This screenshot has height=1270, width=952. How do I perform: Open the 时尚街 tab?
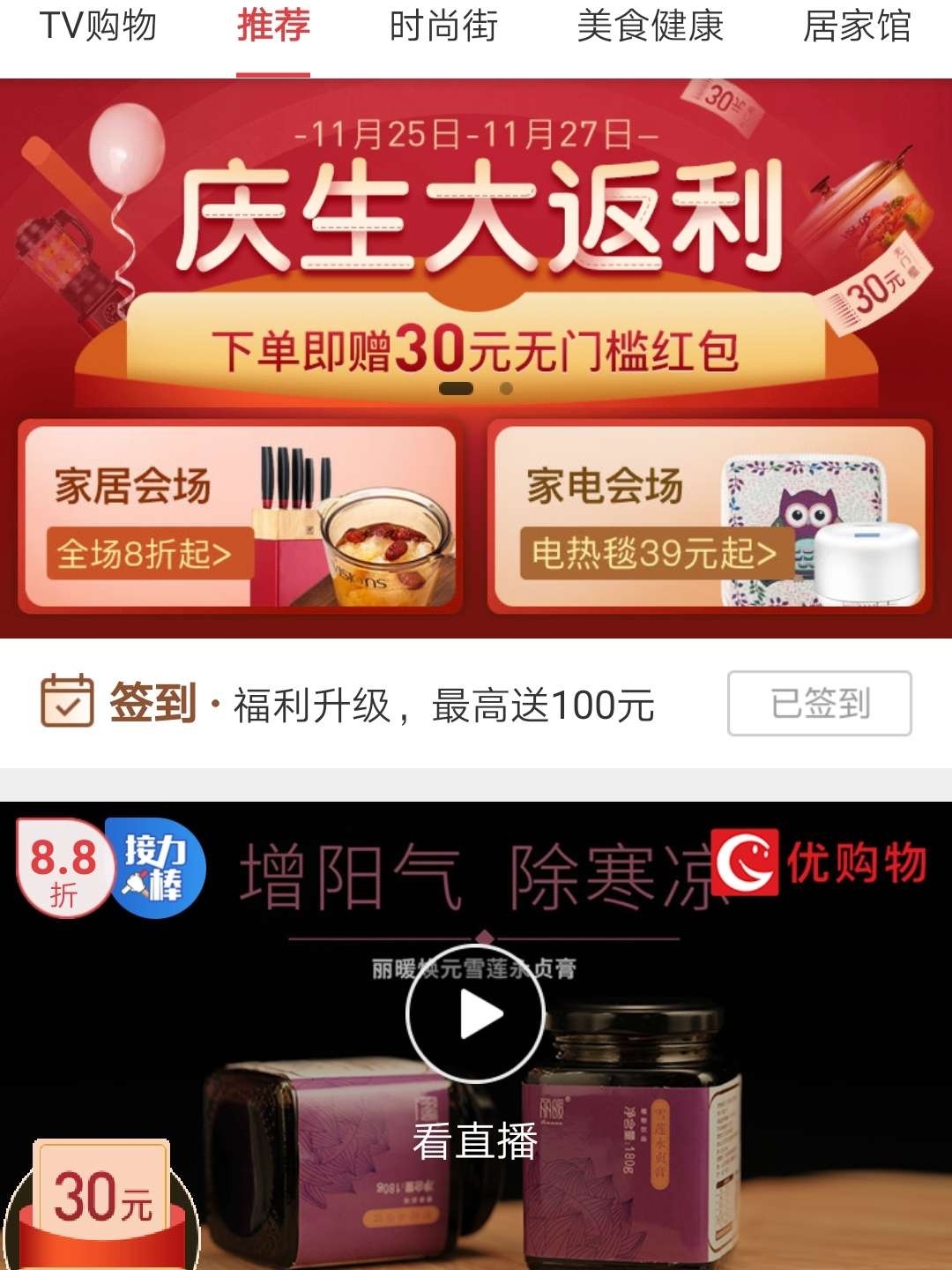coord(443,26)
